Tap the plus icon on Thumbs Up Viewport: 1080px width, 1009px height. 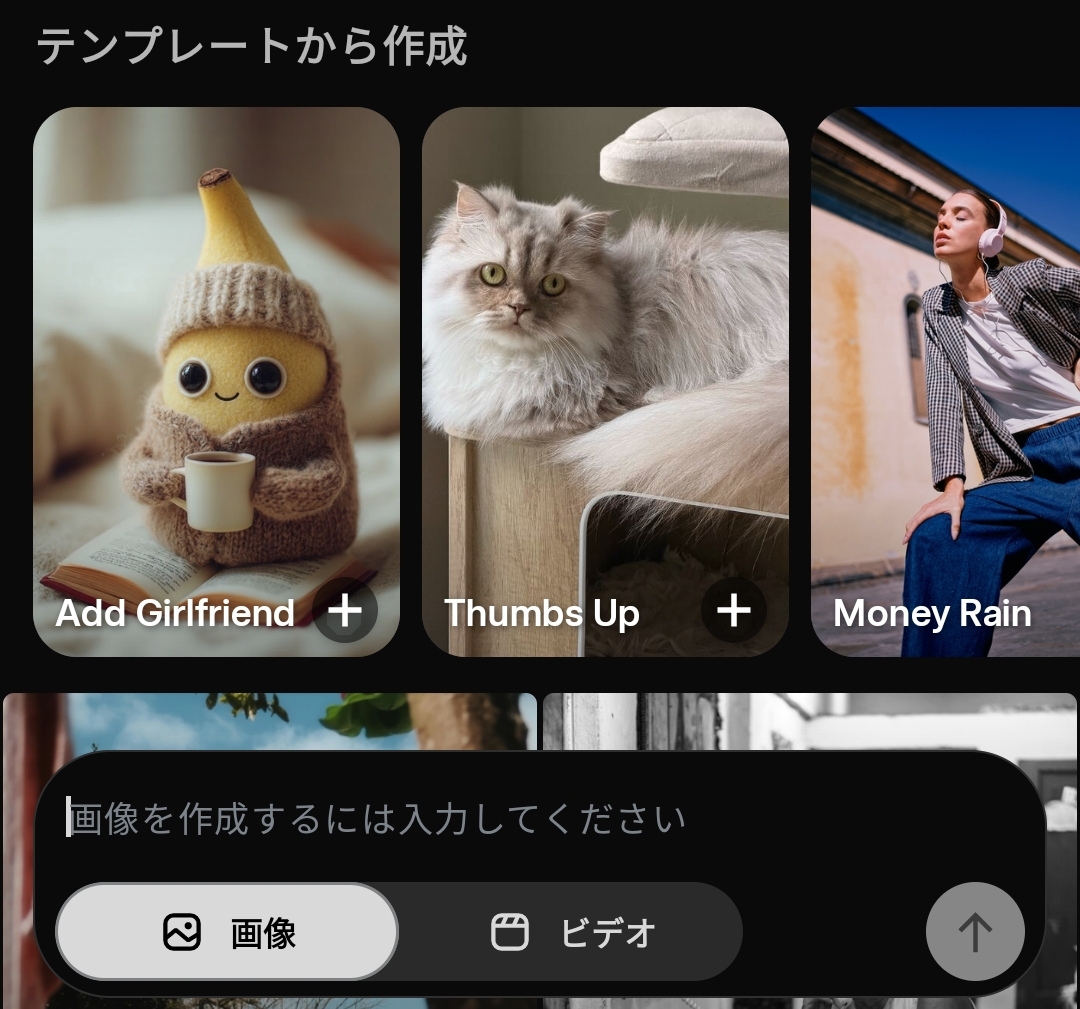pos(733,610)
